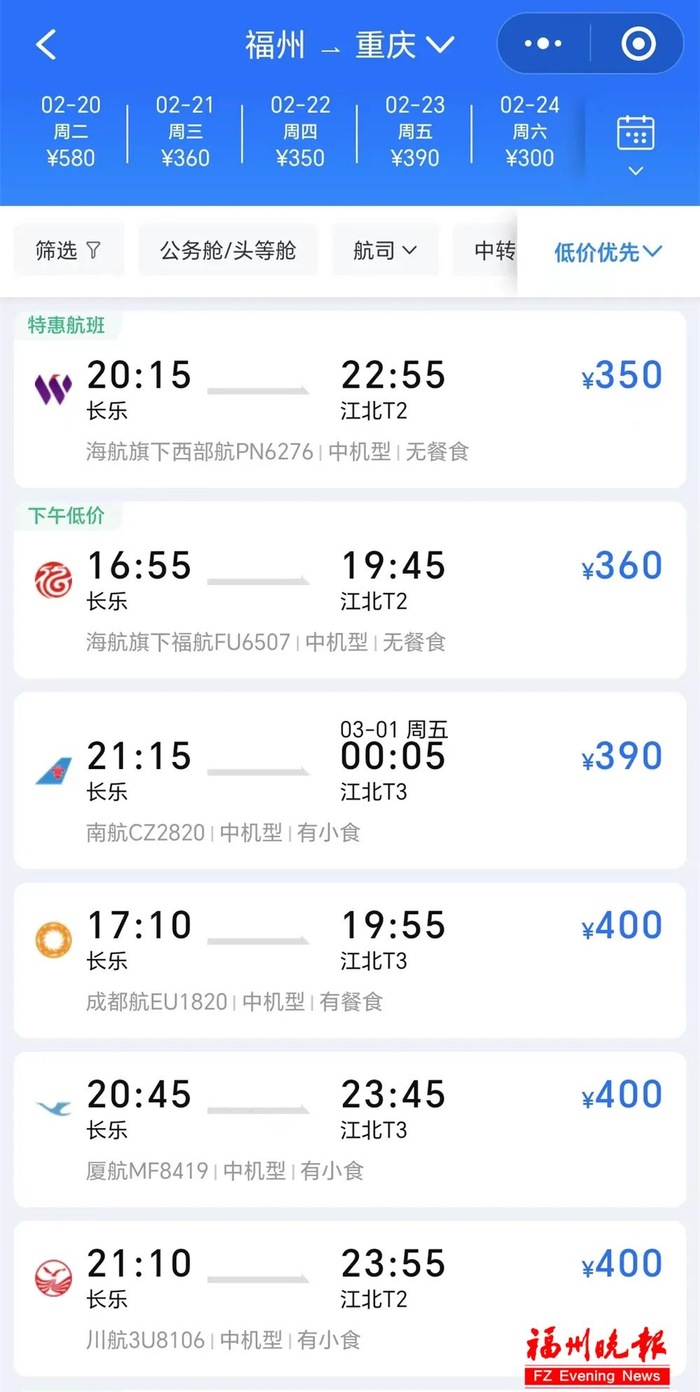The width and height of the screenshot is (700, 1392).
Task: Expand the 航司 airline dropdown
Action: point(385,250)
